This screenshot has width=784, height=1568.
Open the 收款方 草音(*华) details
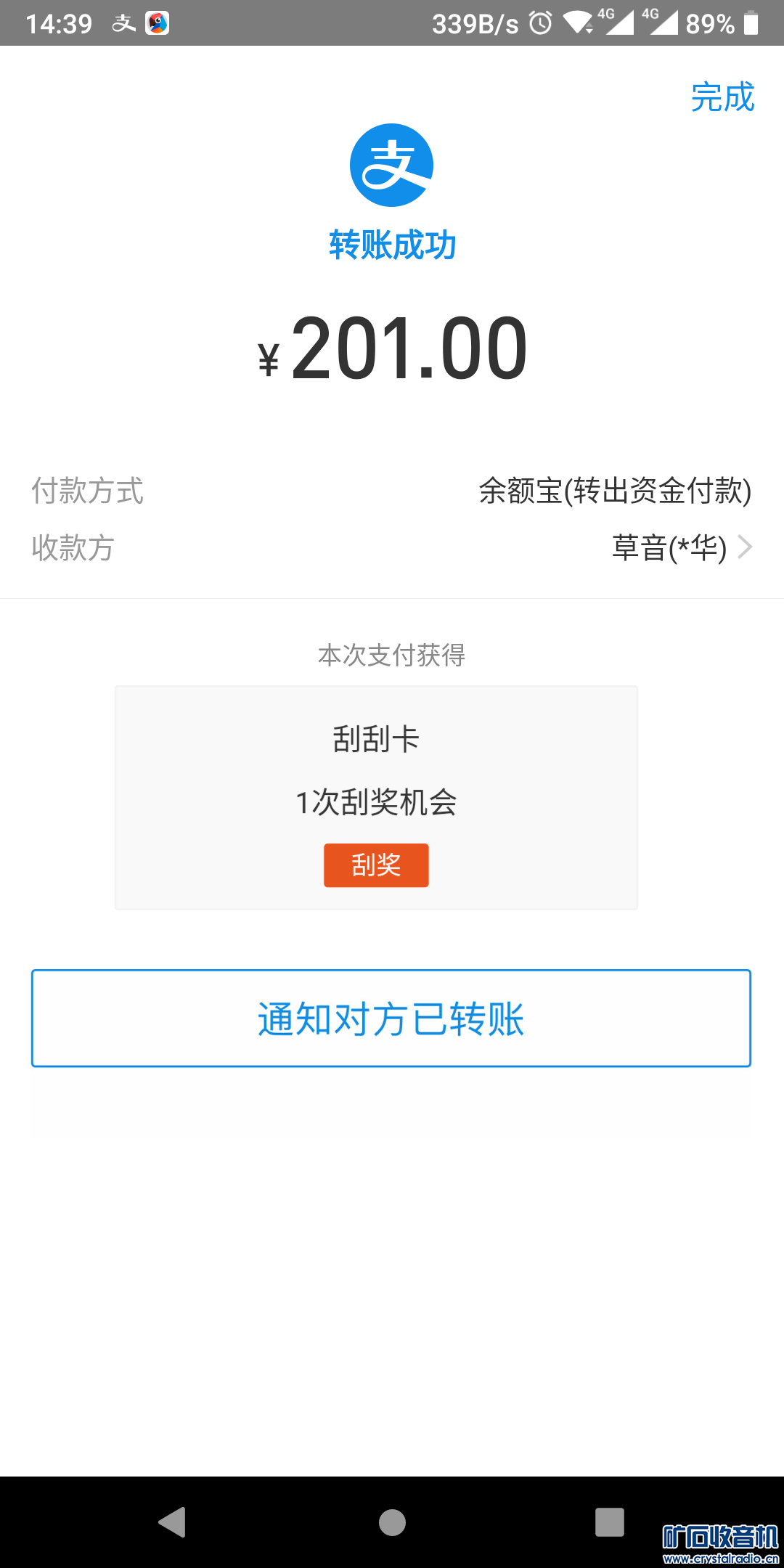(681, 547)
